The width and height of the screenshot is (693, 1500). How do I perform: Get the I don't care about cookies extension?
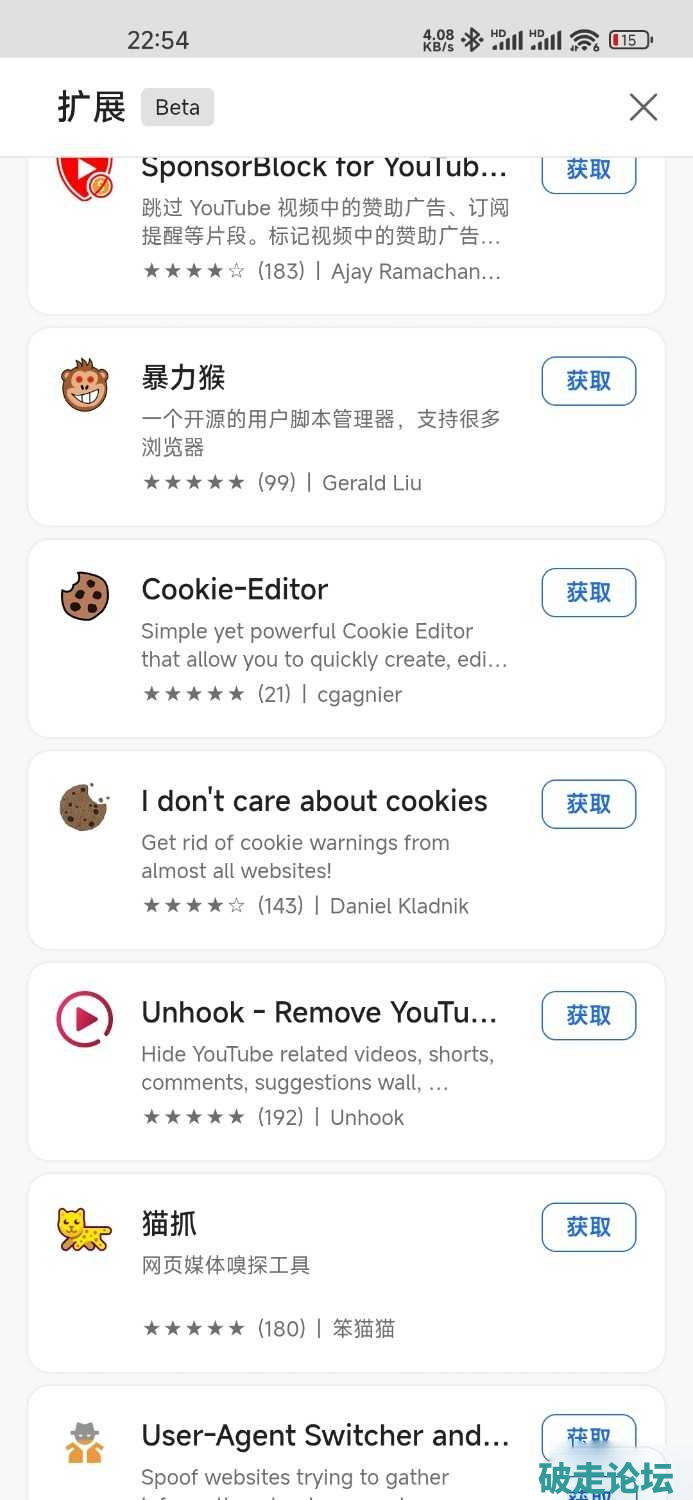[x=588, y=804]
